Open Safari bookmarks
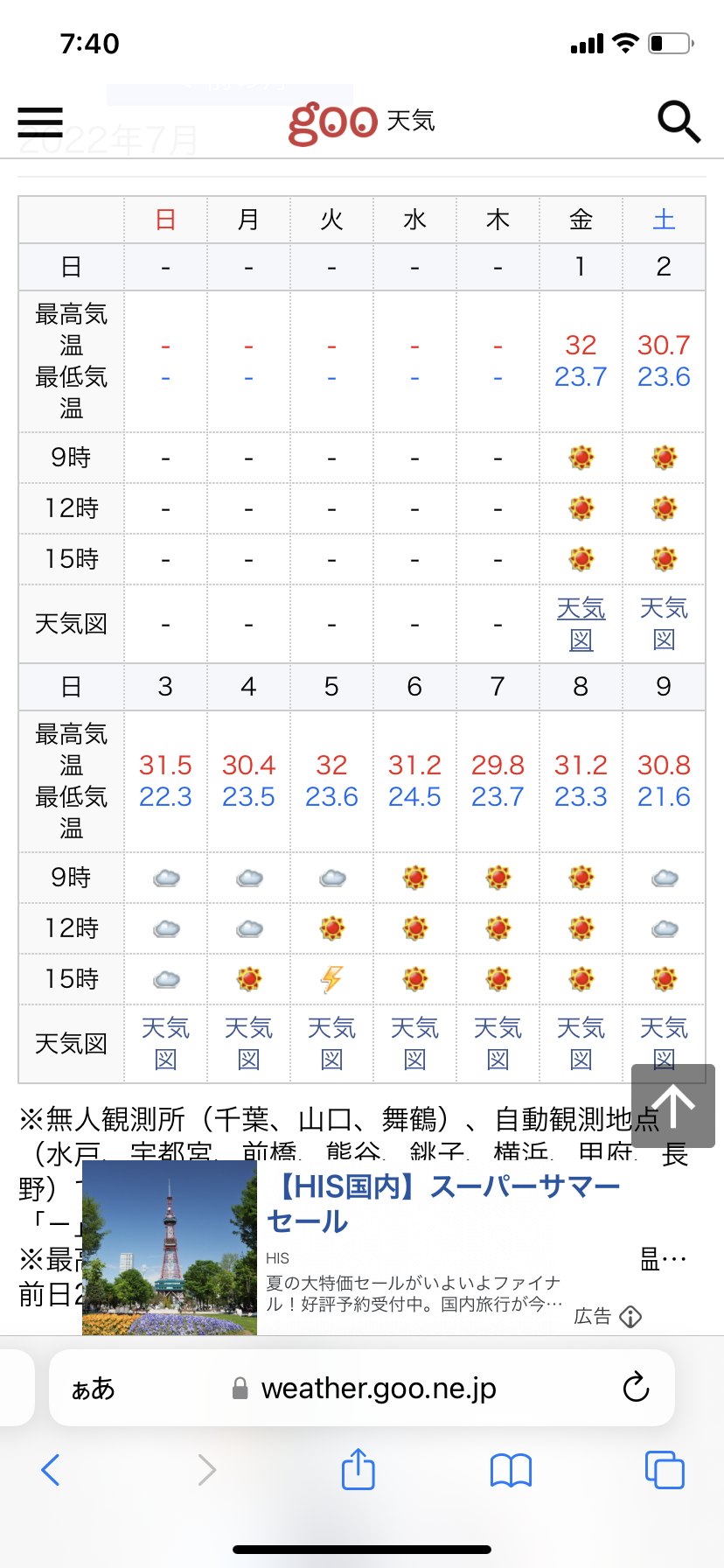724x1568 pixels. click(511, 1470)
